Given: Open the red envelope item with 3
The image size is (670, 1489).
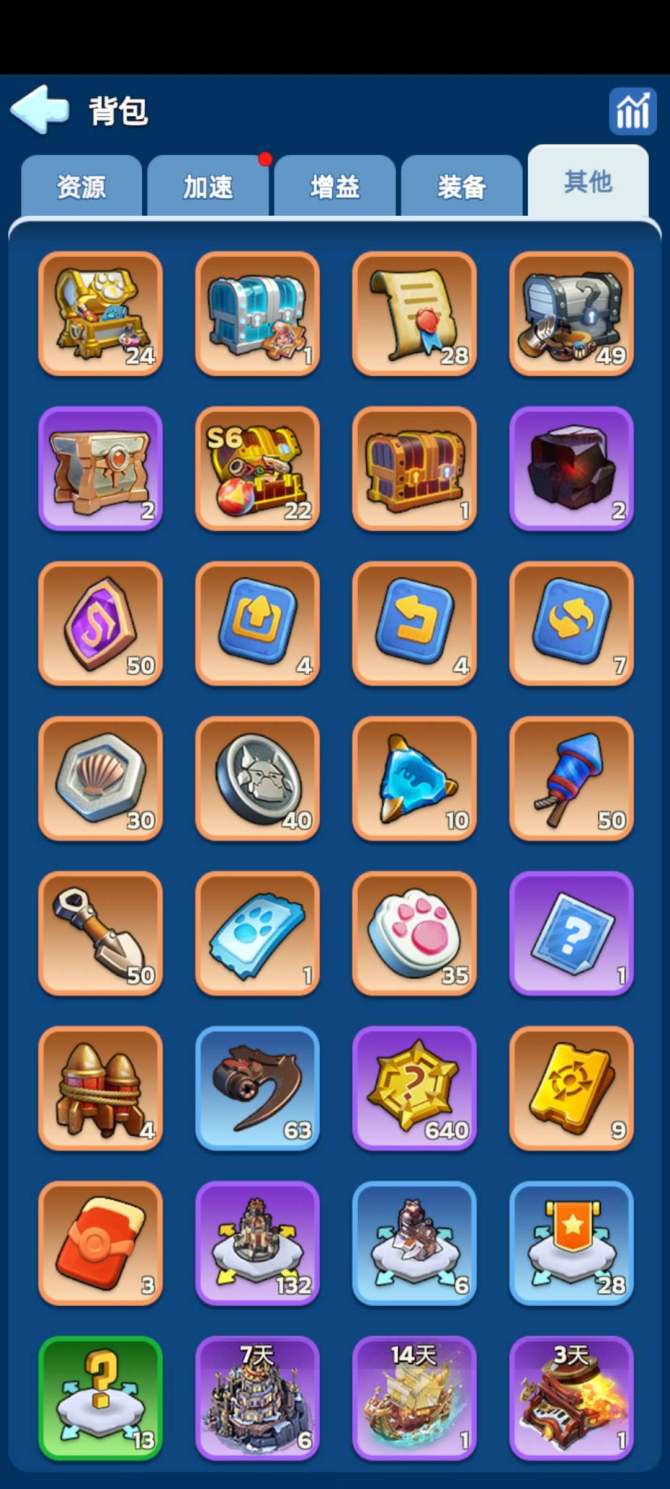Looking at the screenshot, I should click(100, 1243).
